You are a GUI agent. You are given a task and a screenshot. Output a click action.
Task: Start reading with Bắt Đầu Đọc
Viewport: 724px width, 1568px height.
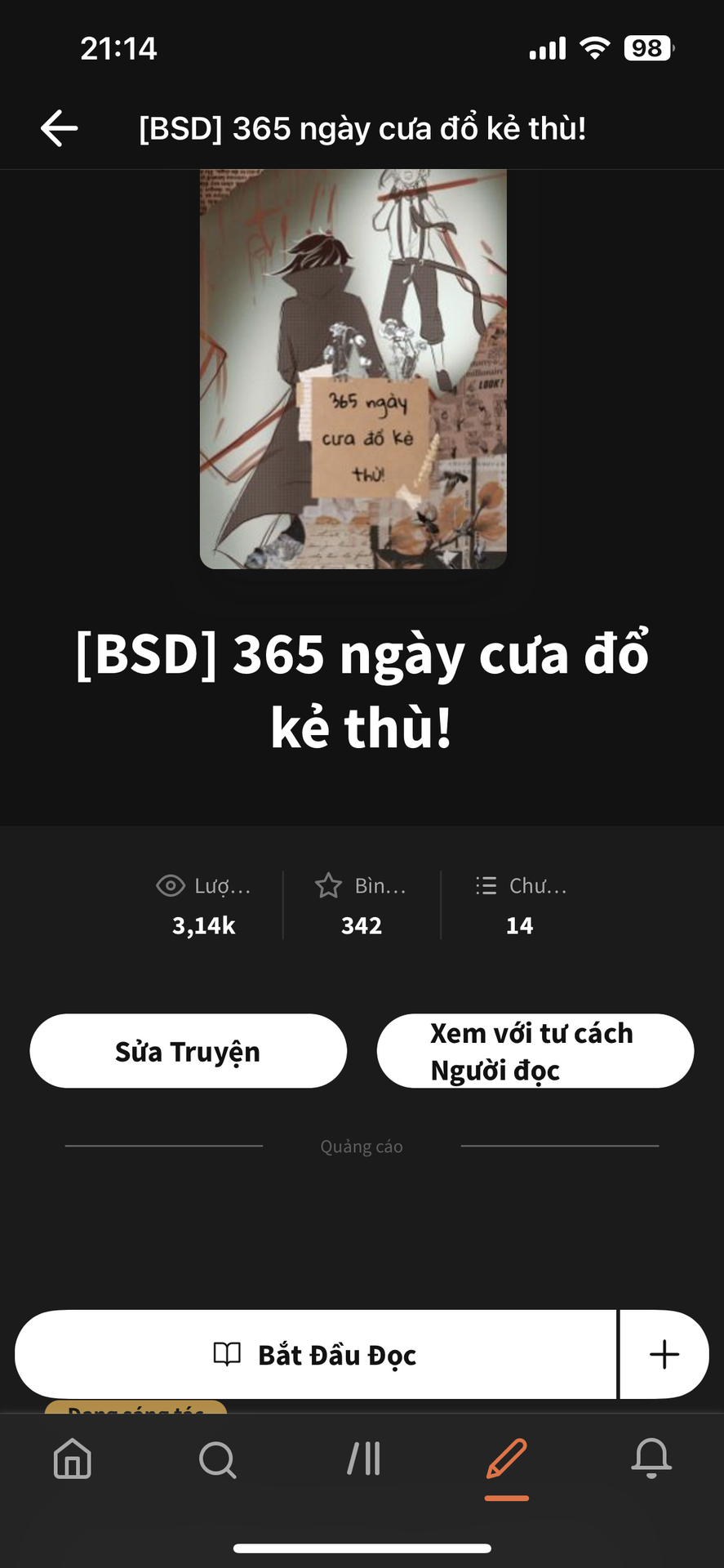point(315,1355)
